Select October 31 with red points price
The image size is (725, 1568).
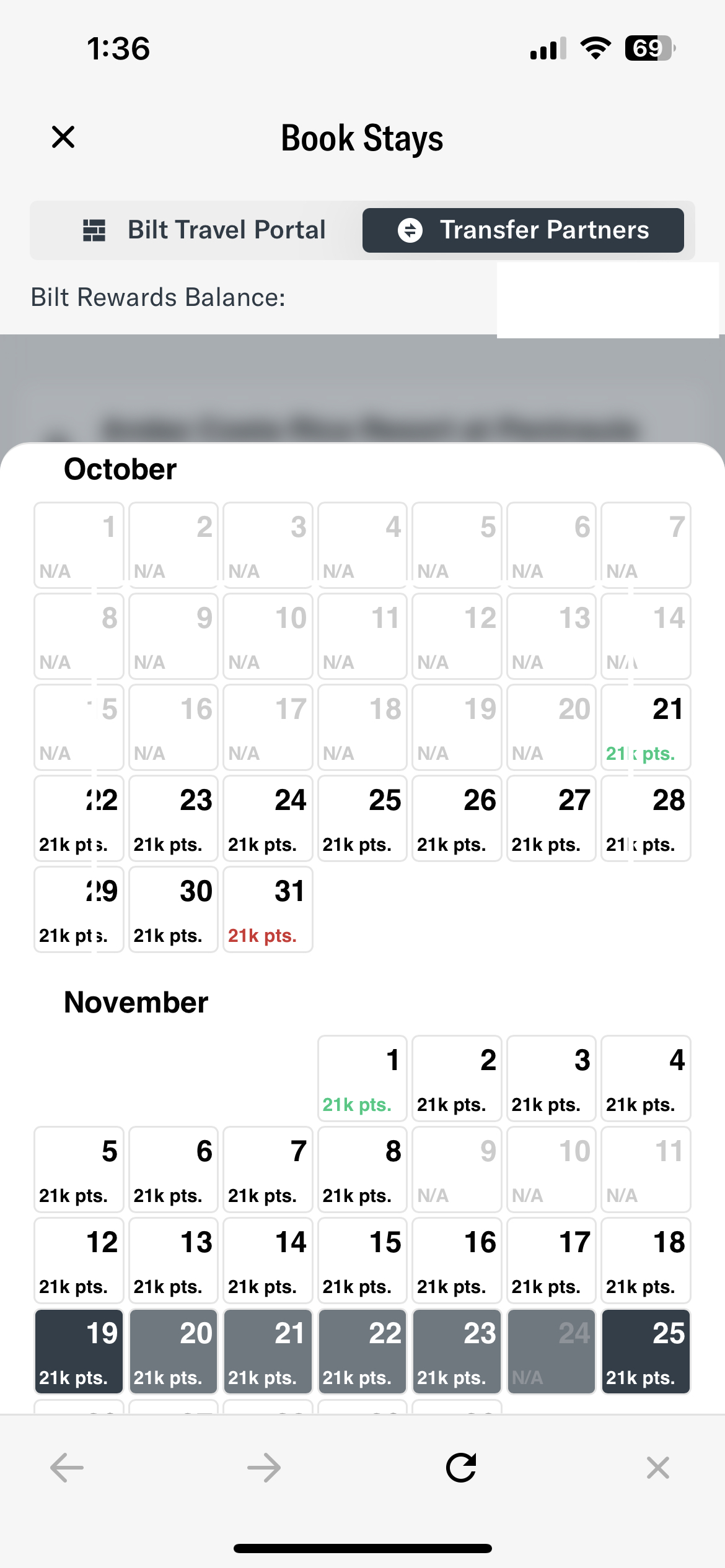click(x=268, y=910)
